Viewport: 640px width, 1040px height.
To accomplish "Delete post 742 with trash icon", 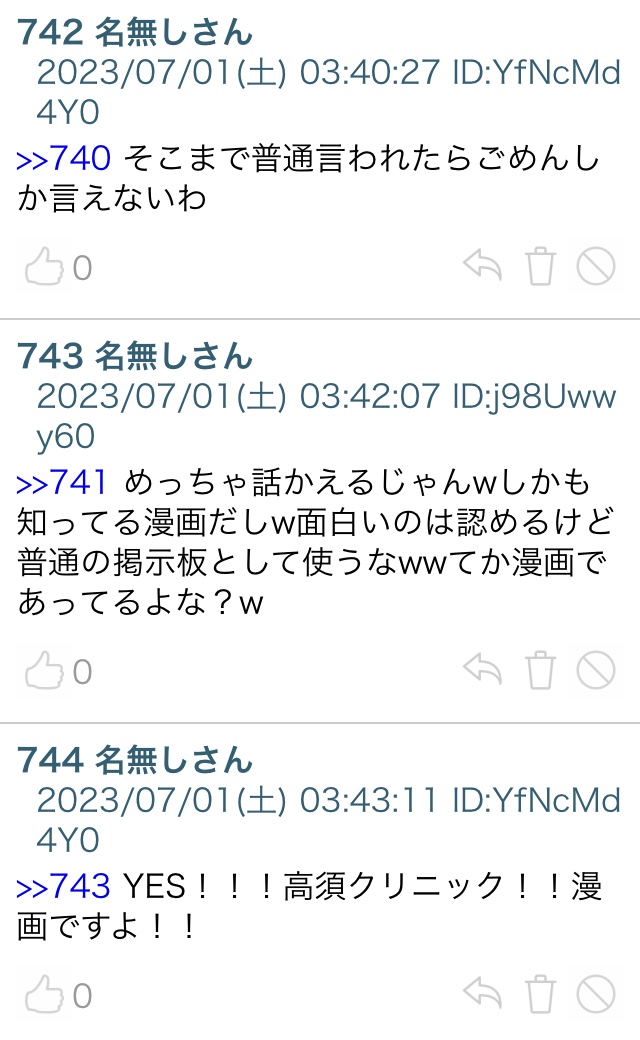I will (540, 267).
